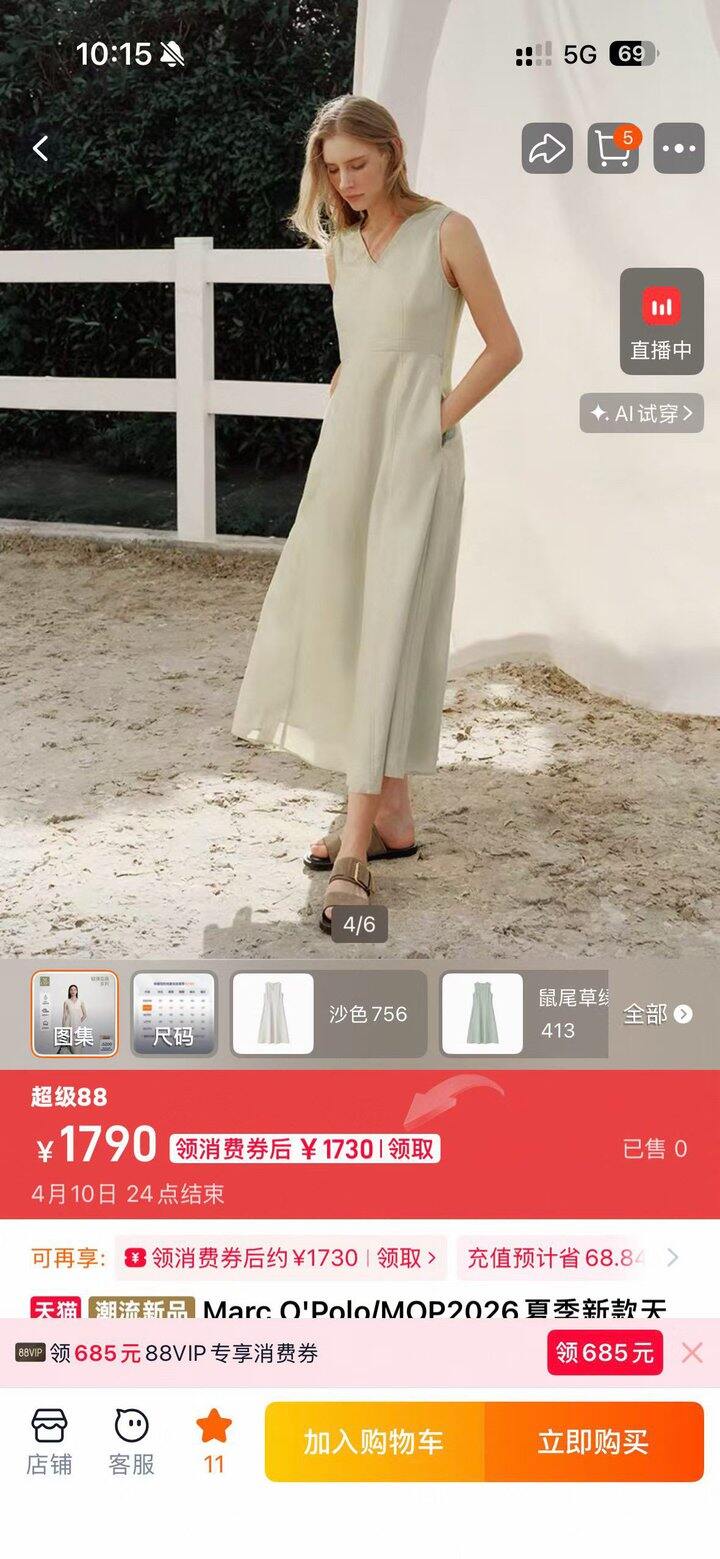Screen dimensions: 720x1559
Task: Open the 直播中 live stream
Action: coord(661,322)
